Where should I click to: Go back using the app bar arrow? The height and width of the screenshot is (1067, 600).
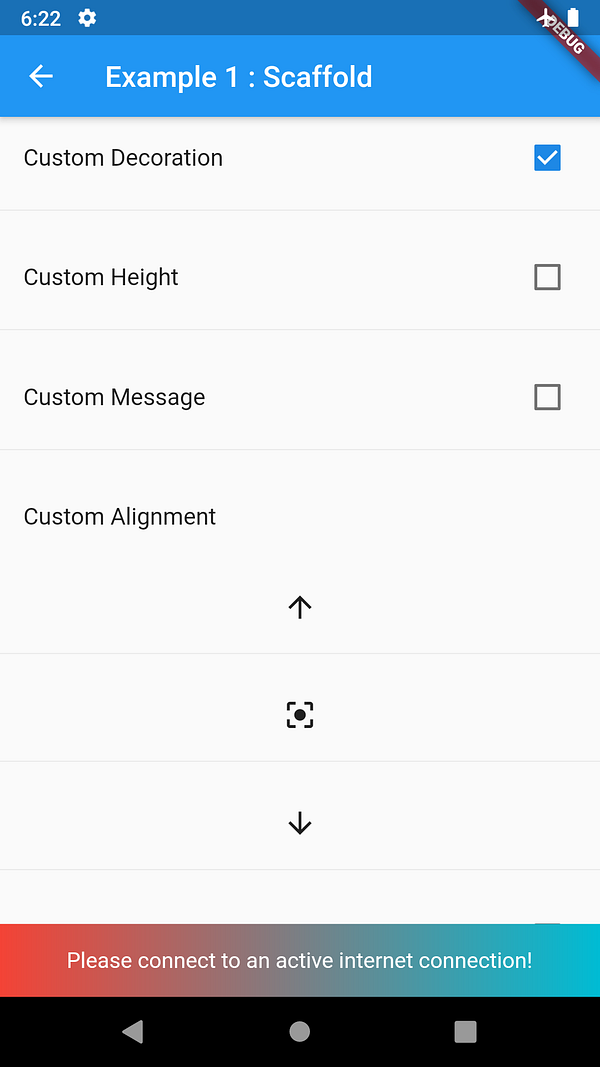[x=41, y=77]
